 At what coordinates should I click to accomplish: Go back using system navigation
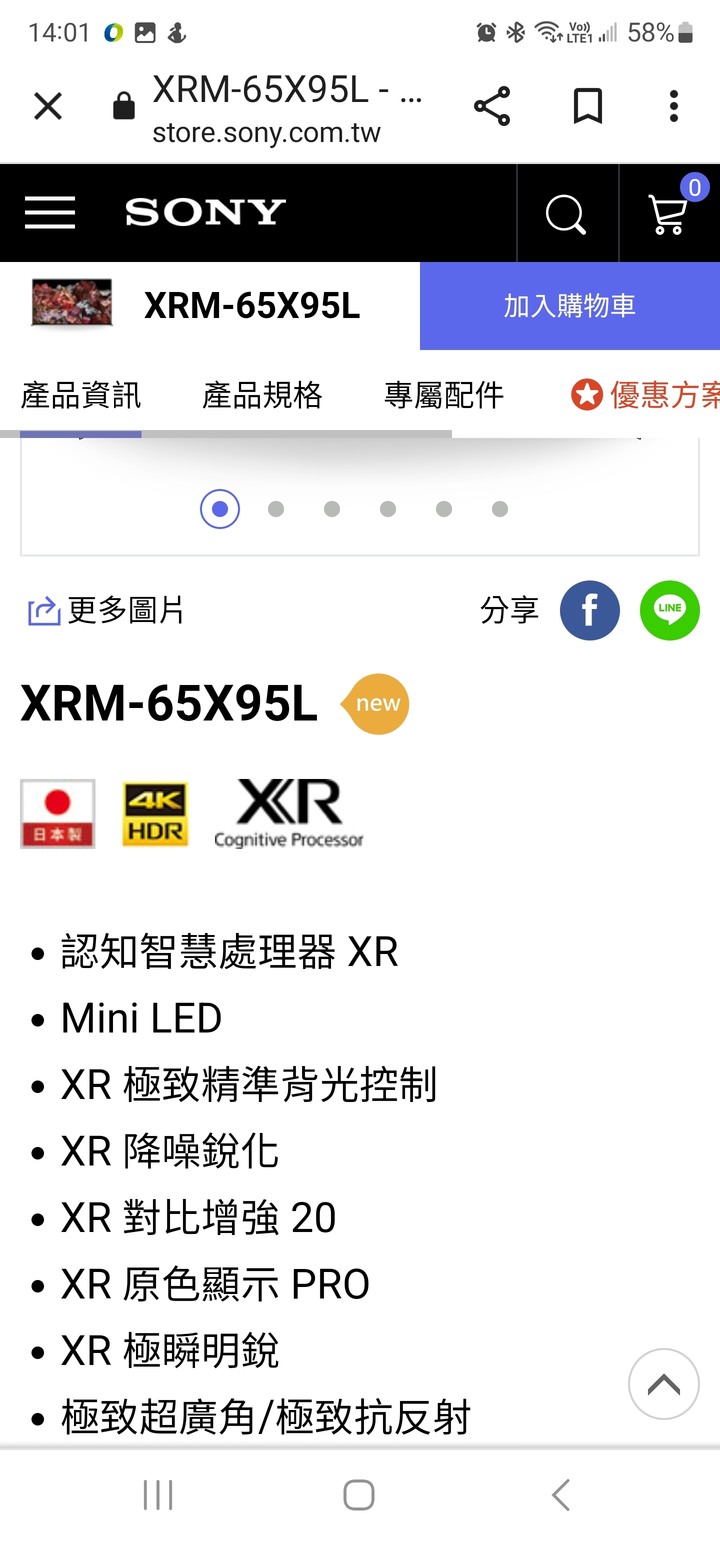(561, 1495)
